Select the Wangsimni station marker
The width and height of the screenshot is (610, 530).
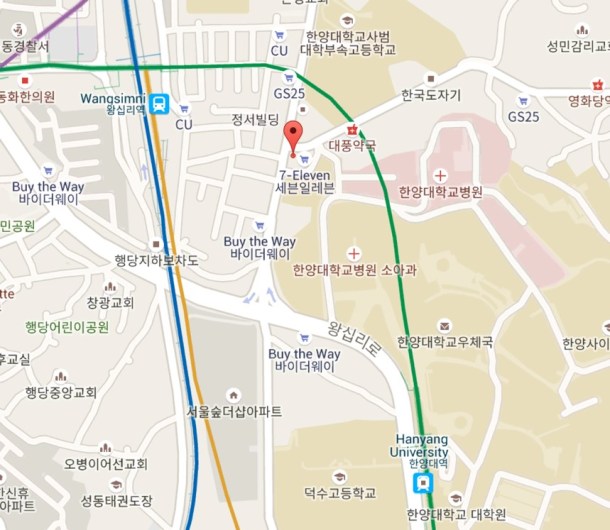point(160,103)
